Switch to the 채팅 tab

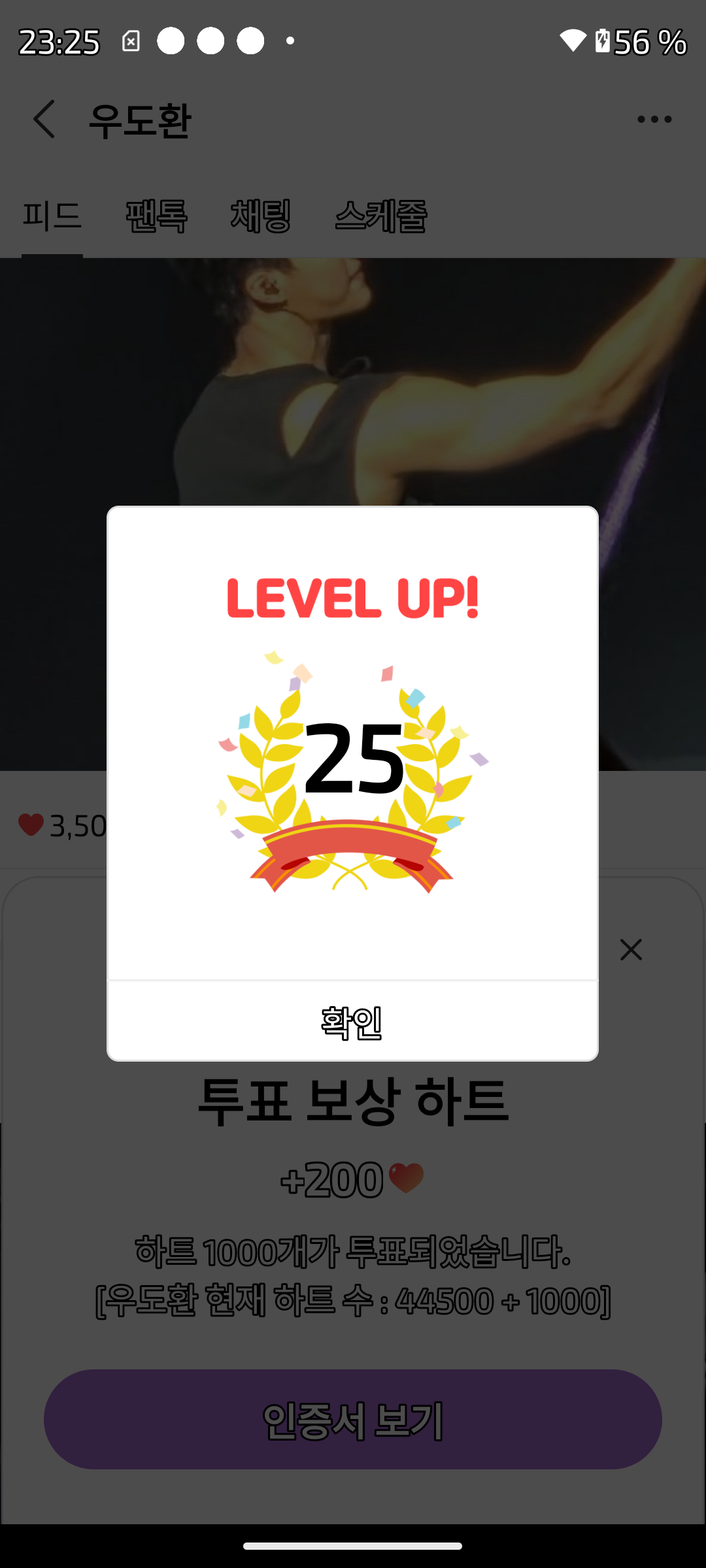(260, 216)
